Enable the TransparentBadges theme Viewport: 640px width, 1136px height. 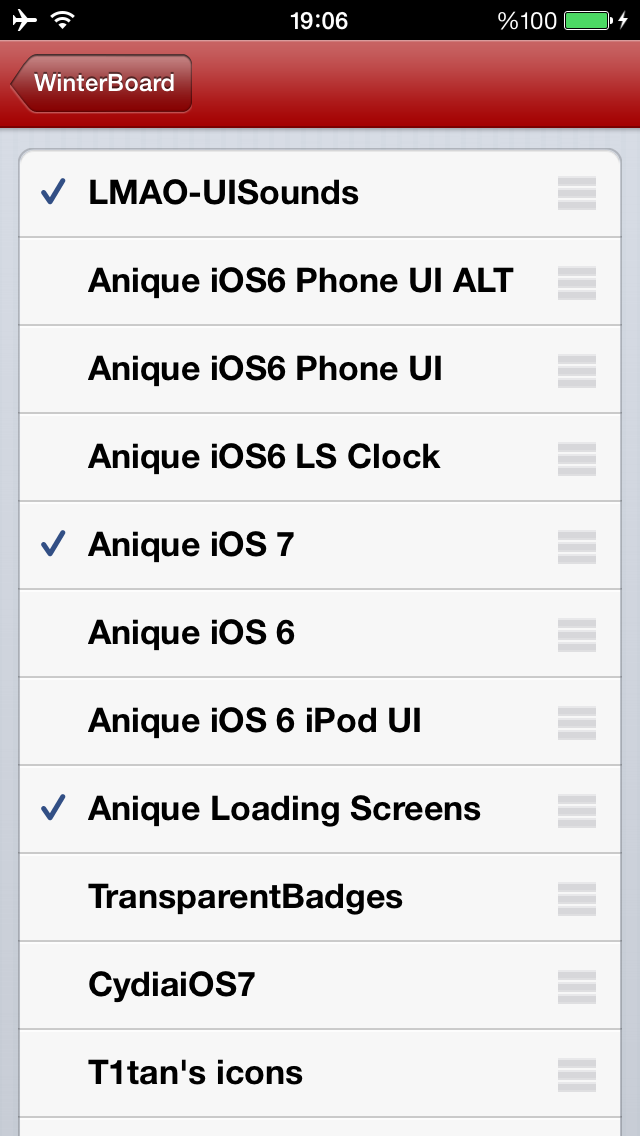point(320,898)
